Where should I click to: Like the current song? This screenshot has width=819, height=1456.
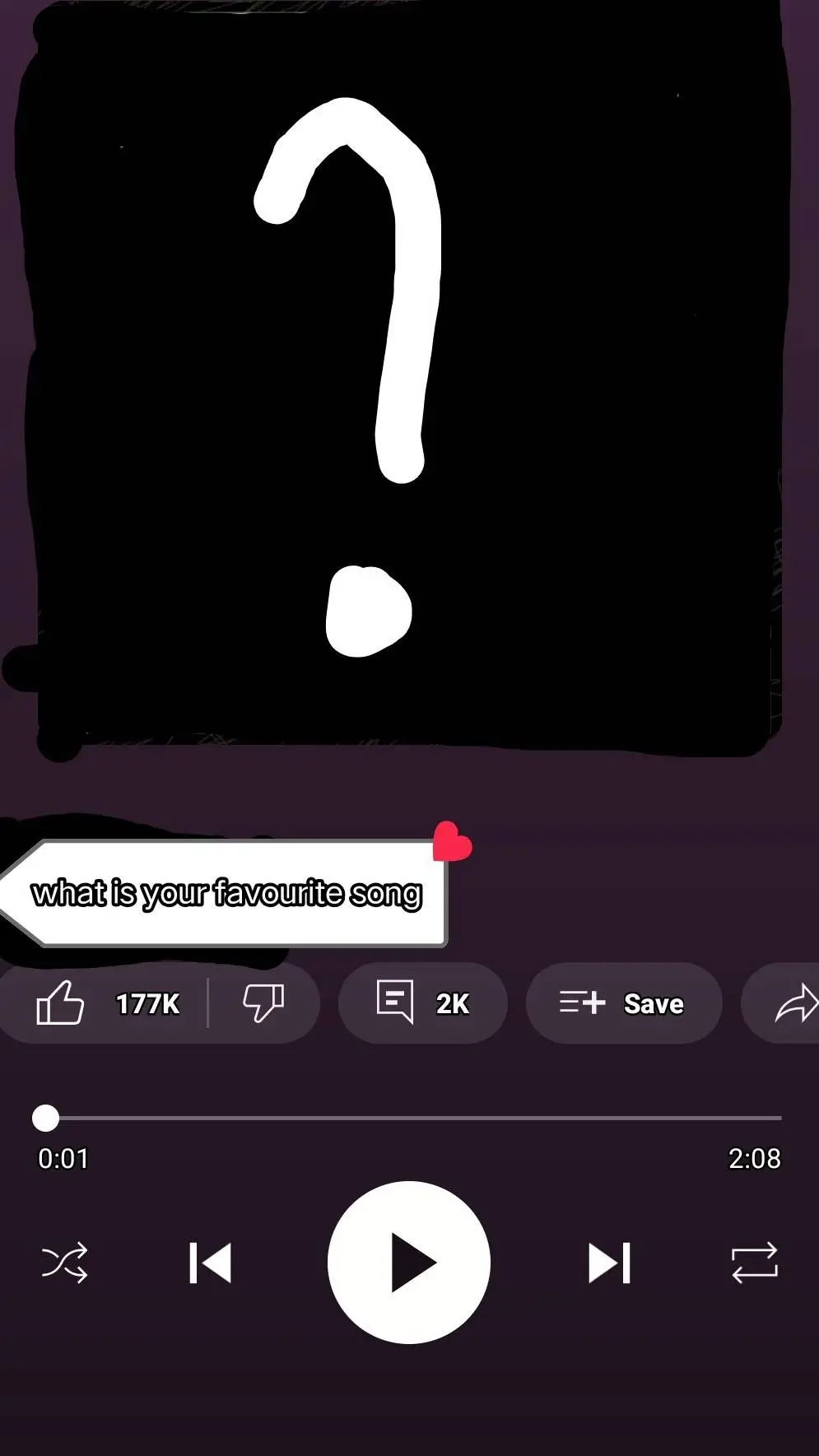(62, 1003)
